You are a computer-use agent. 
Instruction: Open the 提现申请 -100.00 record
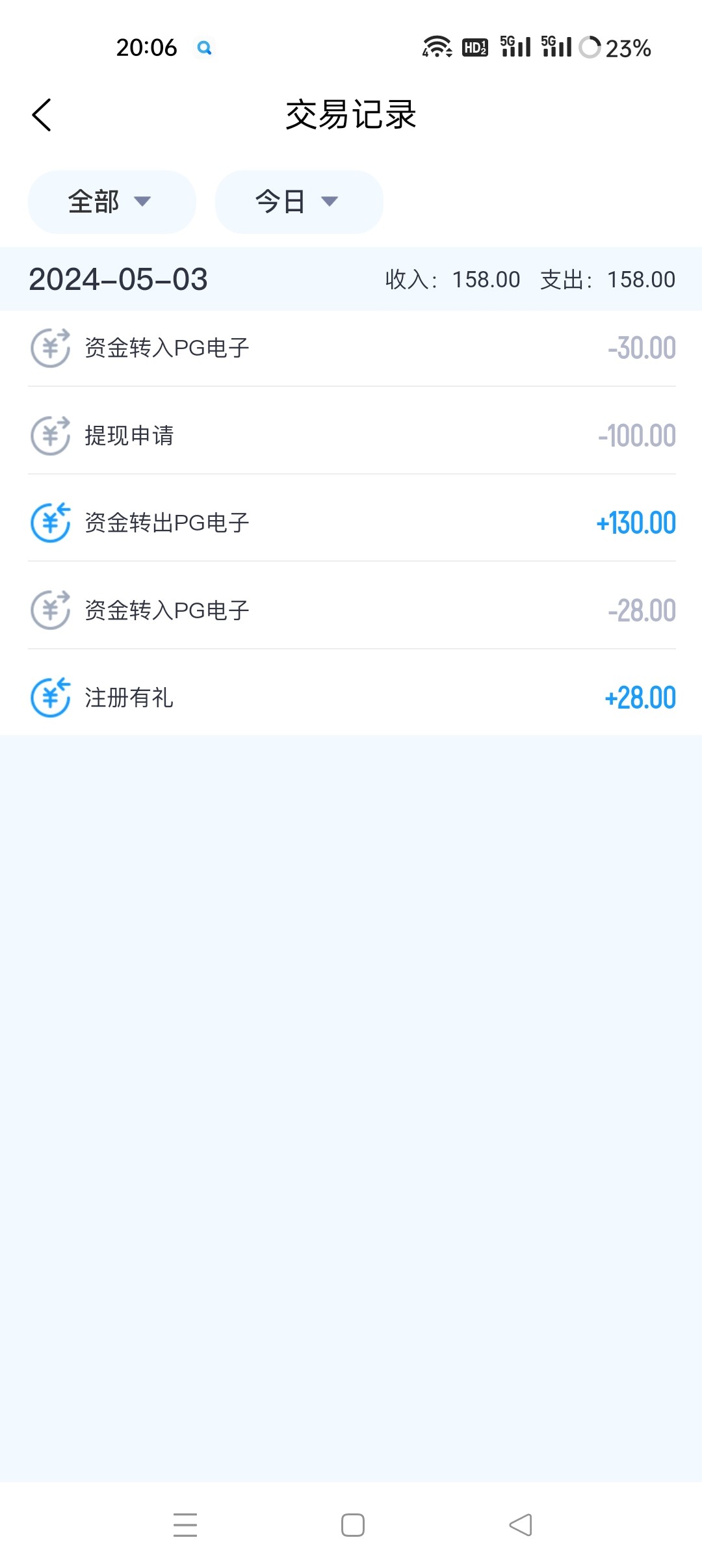coord(351,435)
